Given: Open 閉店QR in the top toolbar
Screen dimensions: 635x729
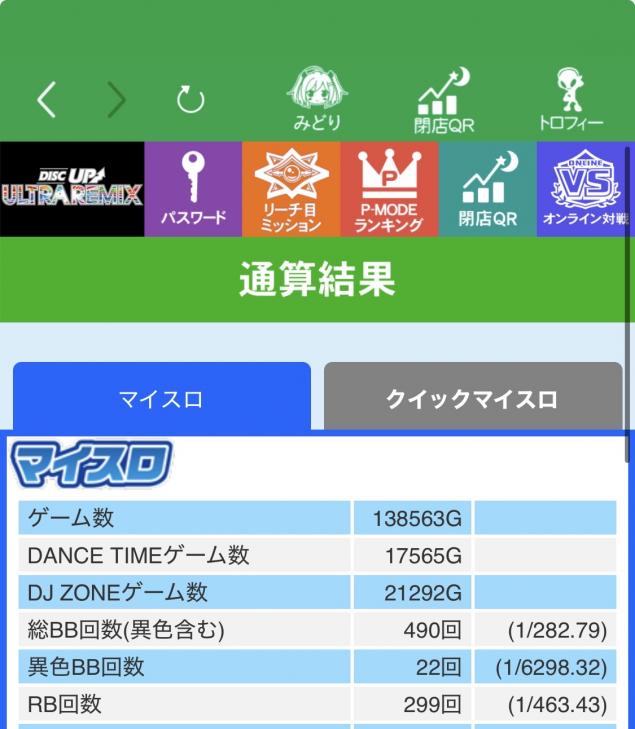Looking at the screenshot, I should tap(444, 99).
